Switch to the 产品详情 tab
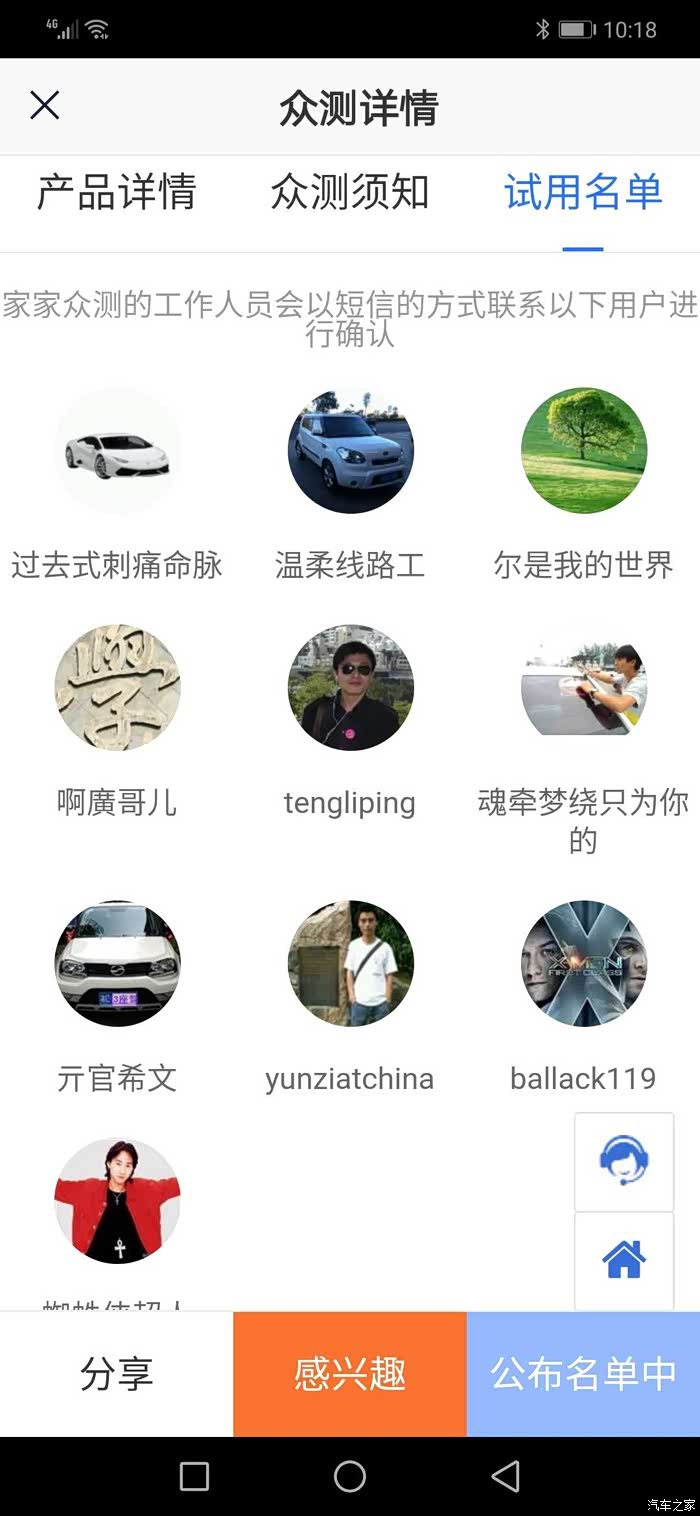This screenshot has width=700, height=1516. pyautogui.click(x=116, y=192)
